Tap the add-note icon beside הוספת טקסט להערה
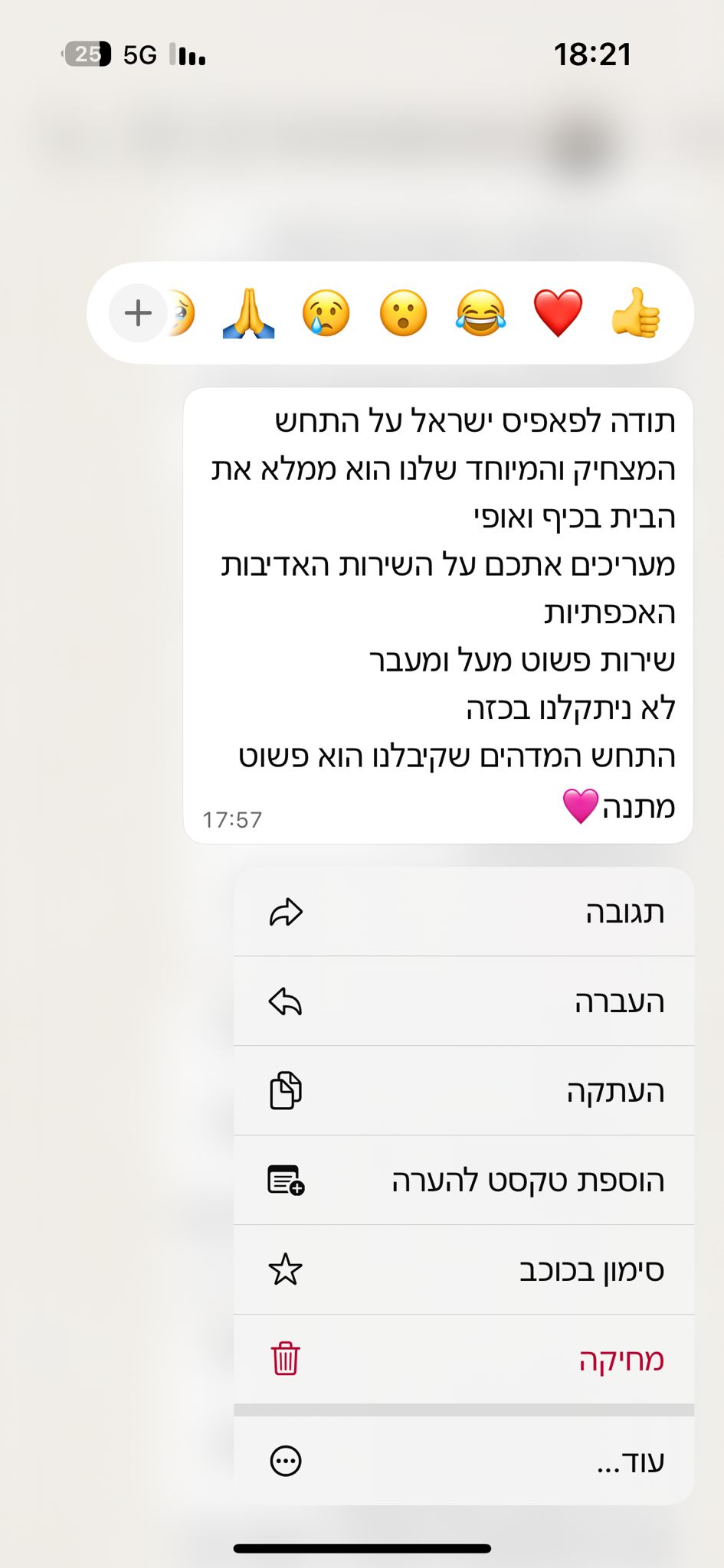This screenshot has width=724, height=1568. [287, 1180]
